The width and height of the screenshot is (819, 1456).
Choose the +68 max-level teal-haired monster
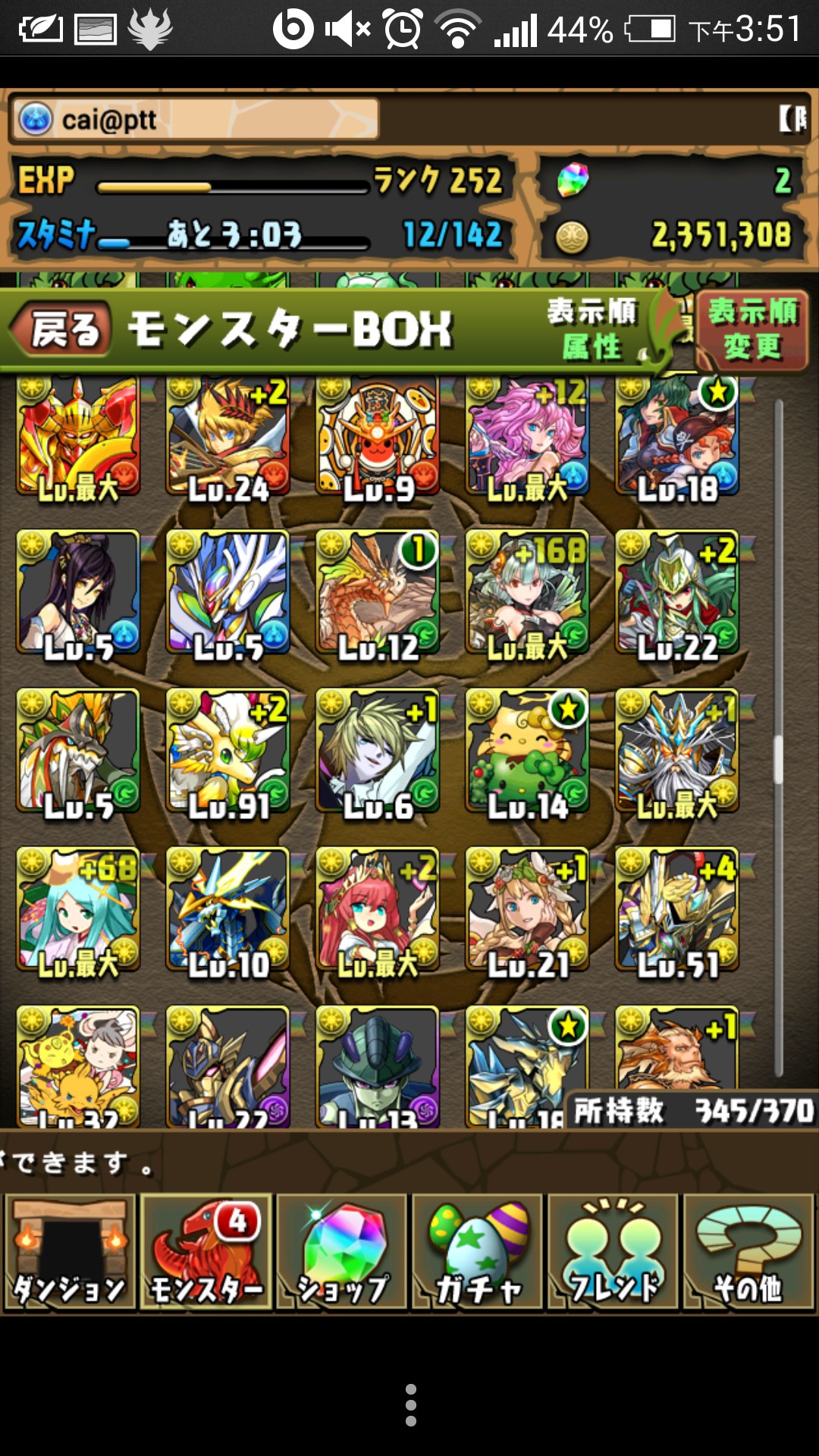78,910
